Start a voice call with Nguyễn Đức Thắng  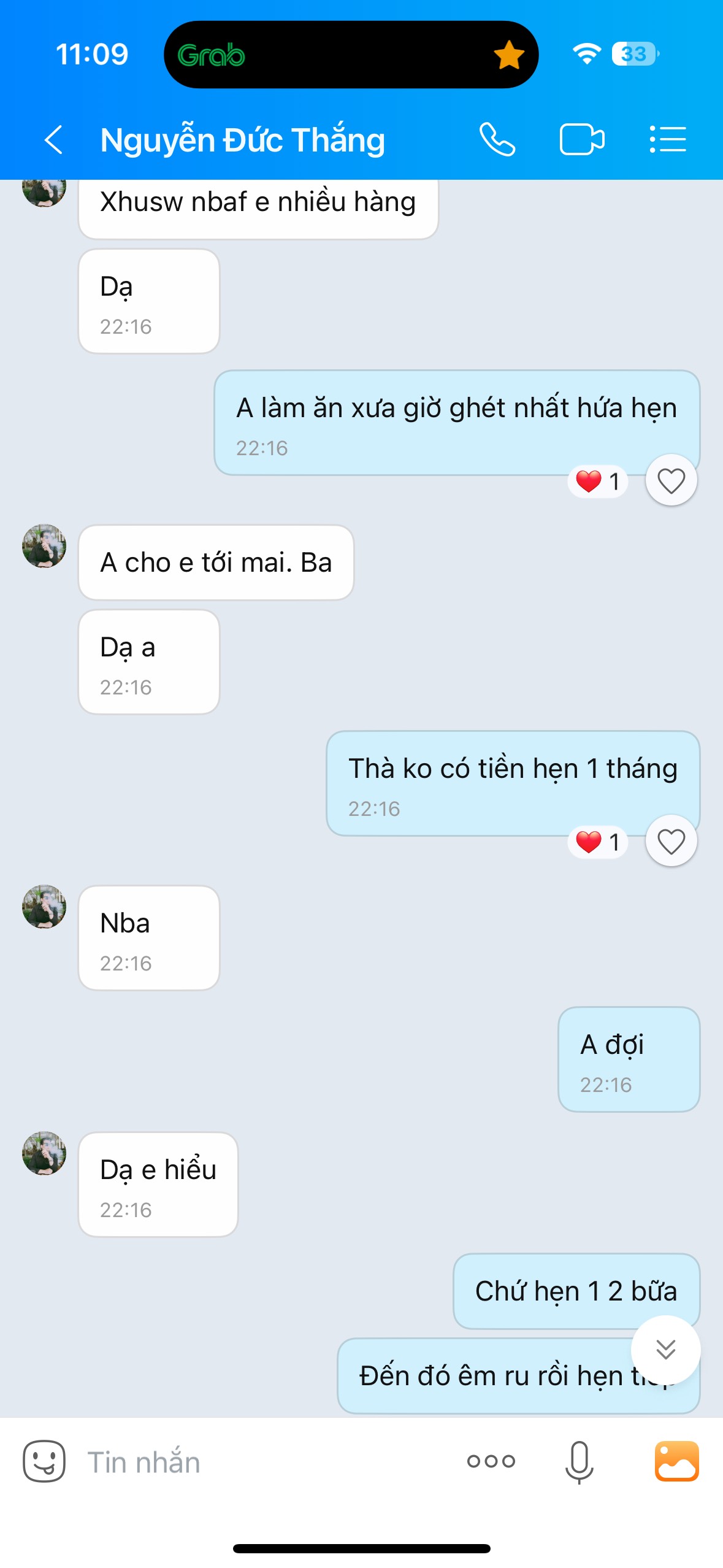pos(497,140)
